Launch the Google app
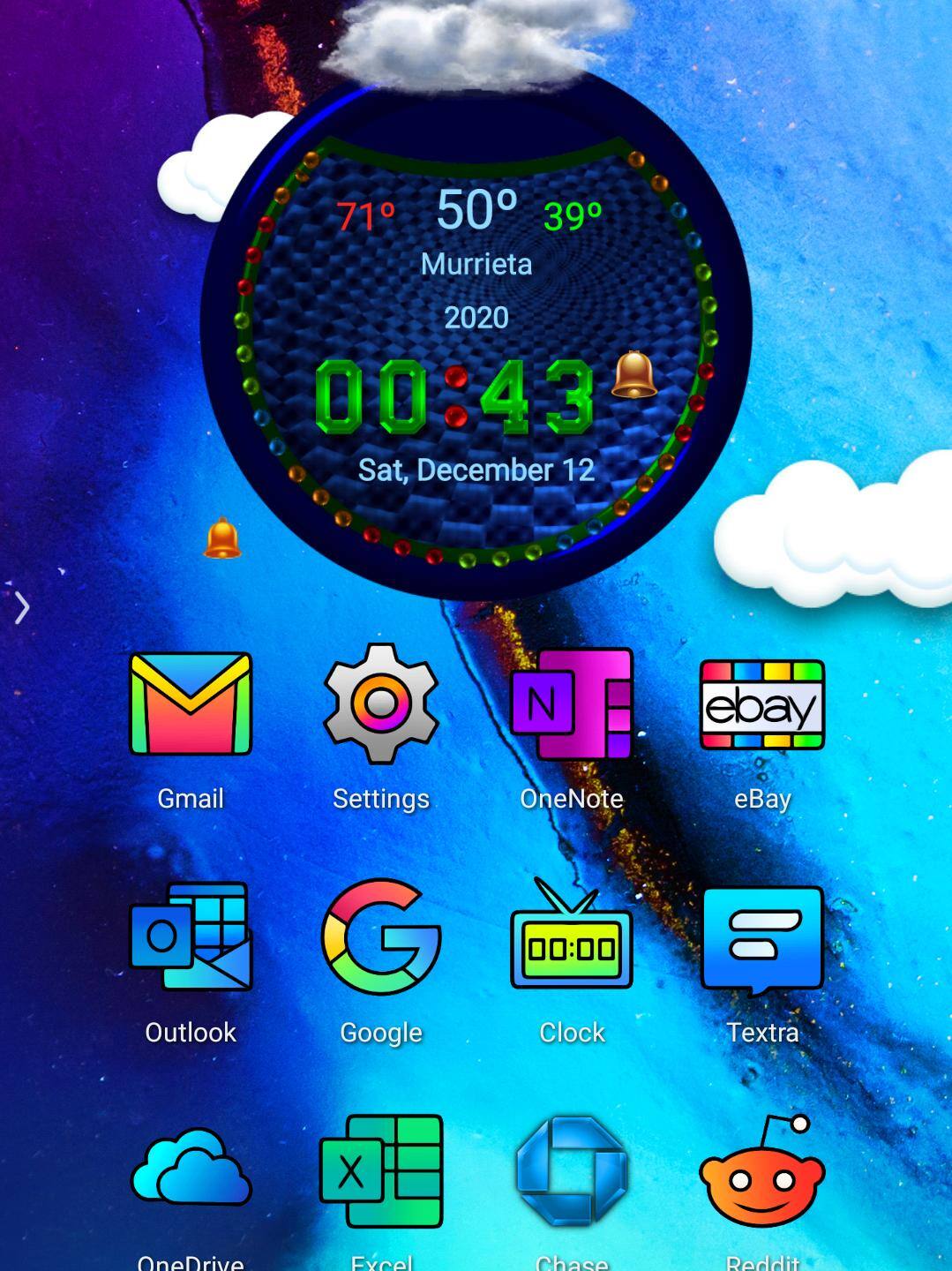 tap(380, 937)
